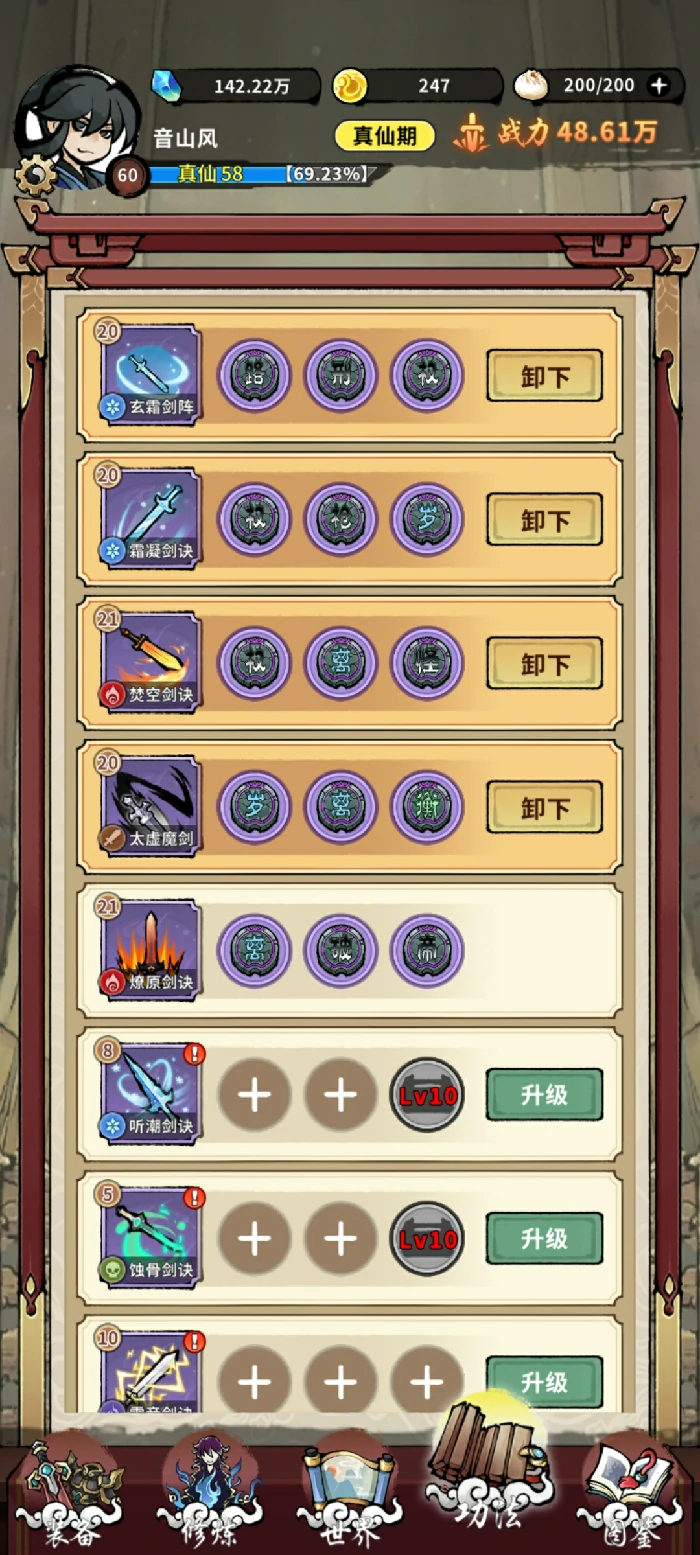Image resolution: width=700 pixels, height=1555 pixels.
Task: Tap the Lv10 locked slot of 听潮剑诀
Action: (427, 1095)
